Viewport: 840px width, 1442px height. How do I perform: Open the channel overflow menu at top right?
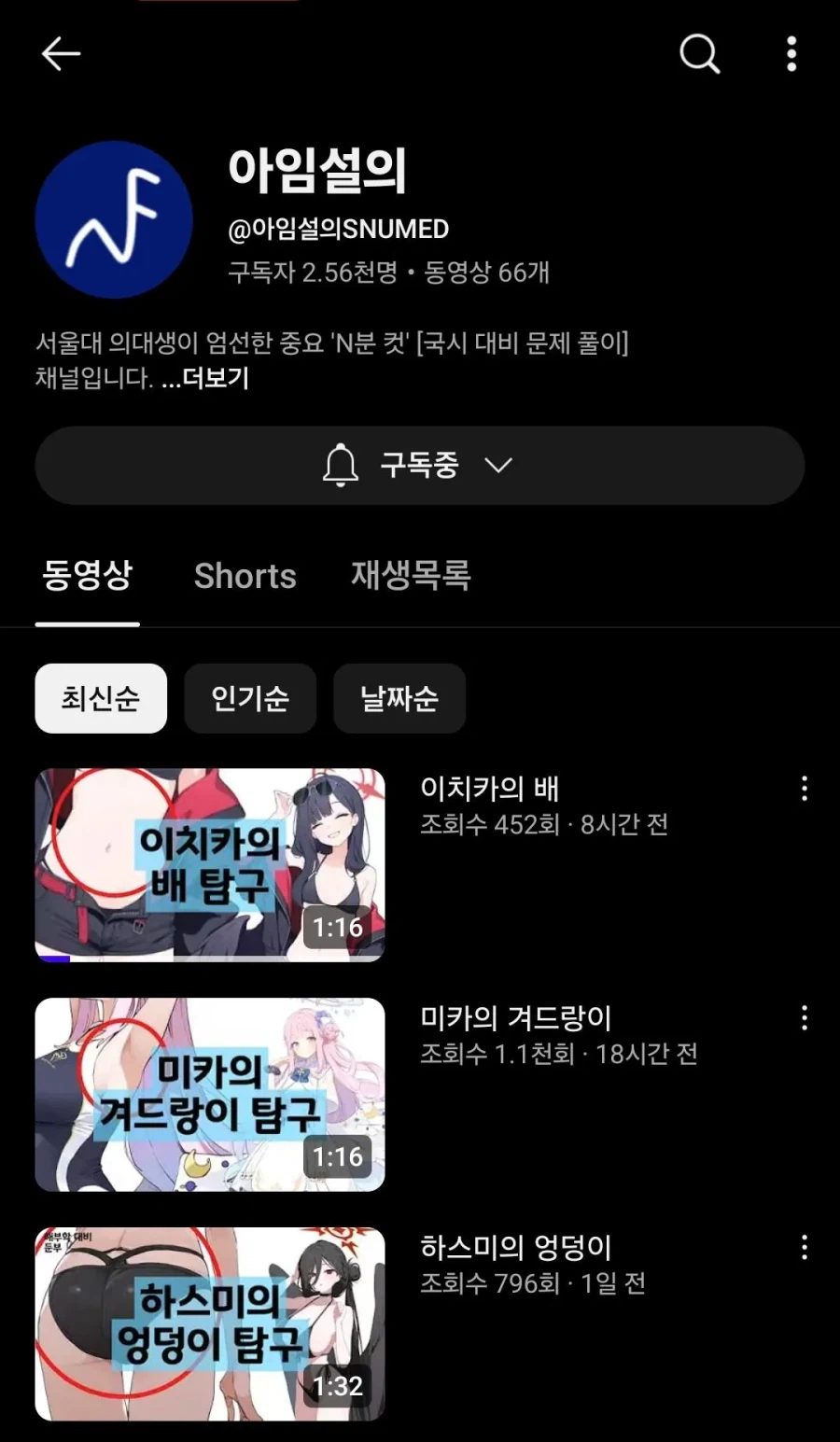click(x=791, y=54)
